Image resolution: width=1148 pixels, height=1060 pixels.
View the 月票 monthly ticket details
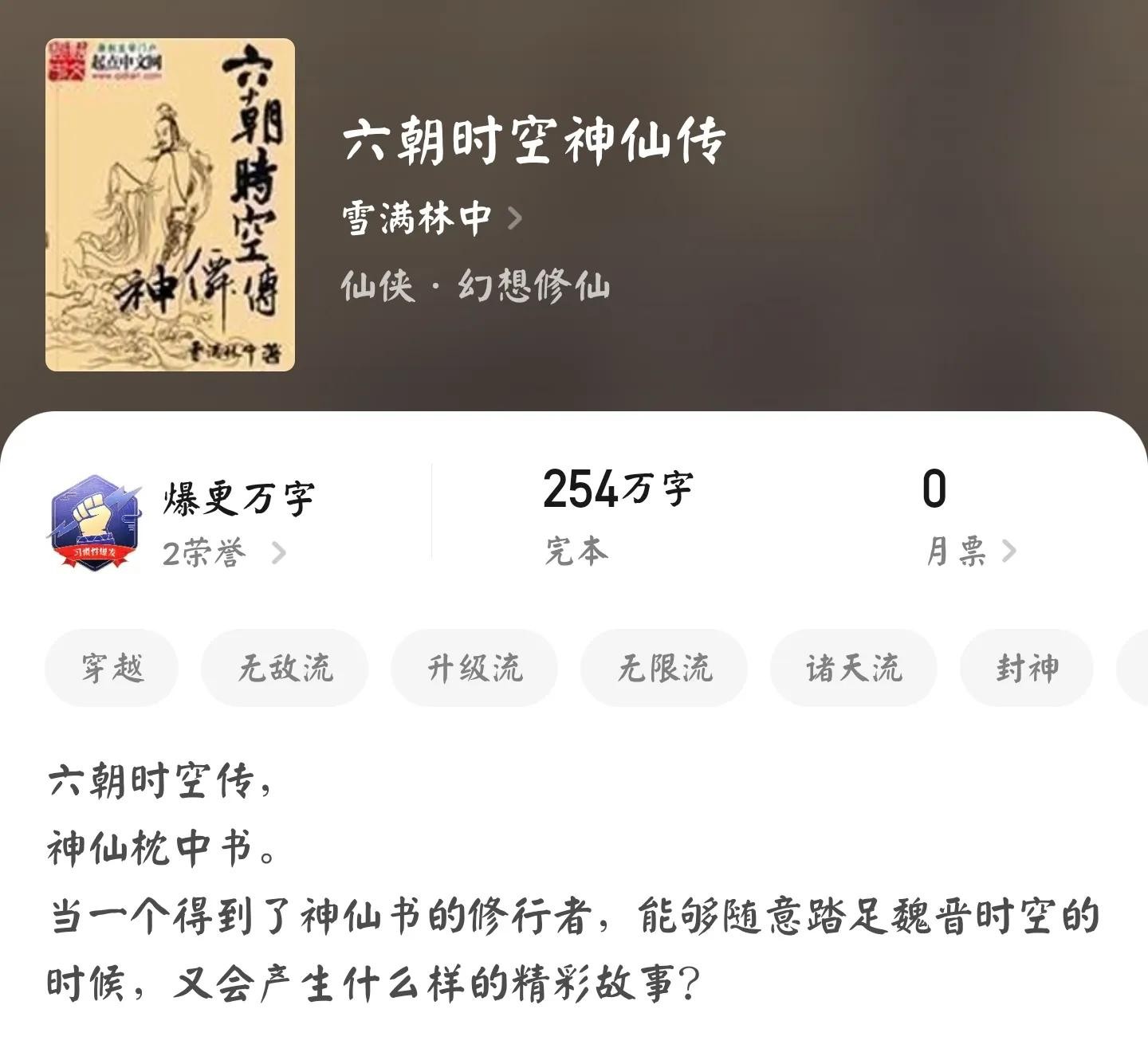969,552
